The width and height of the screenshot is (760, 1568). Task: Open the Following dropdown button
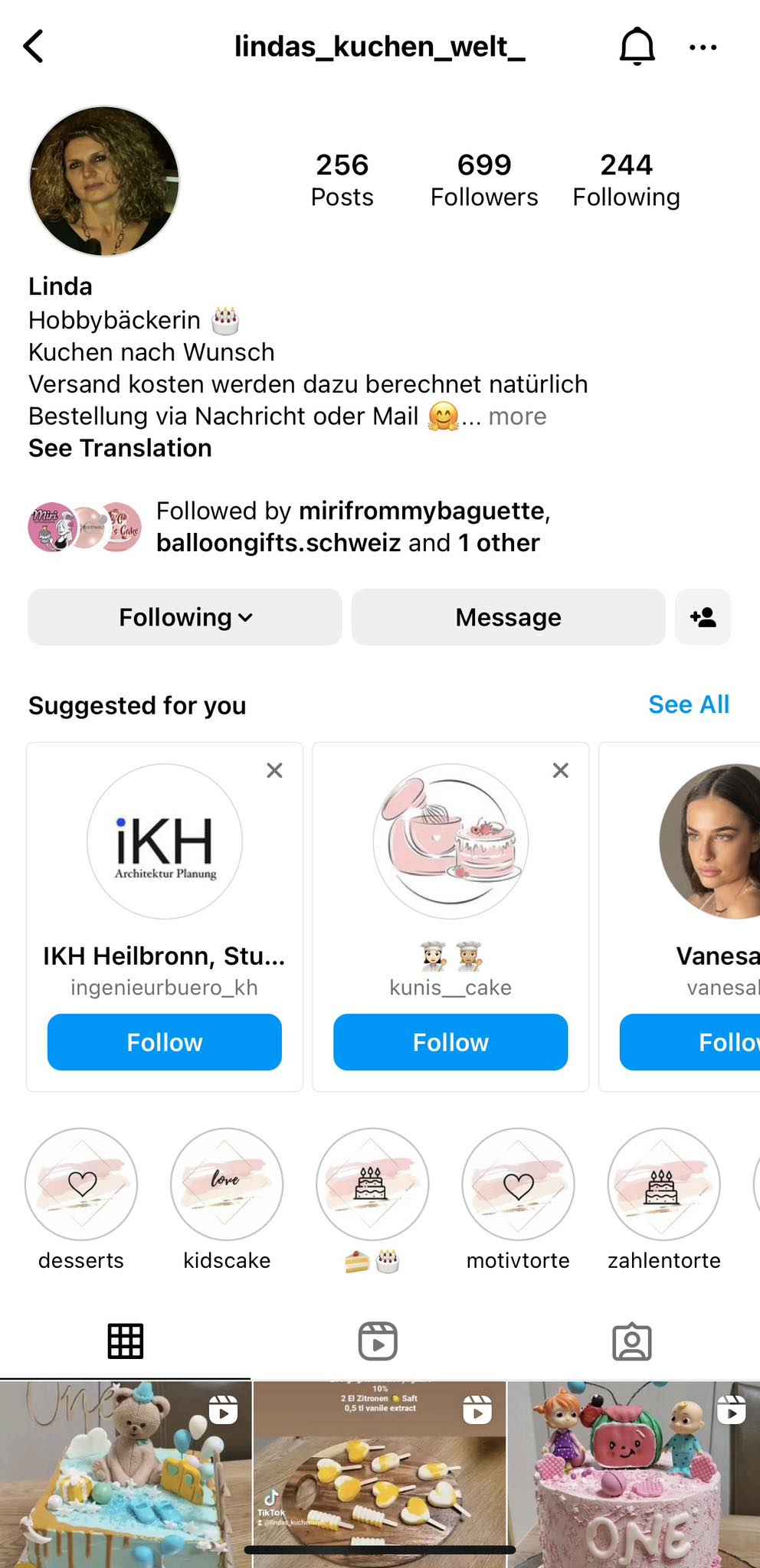[185, 617]
